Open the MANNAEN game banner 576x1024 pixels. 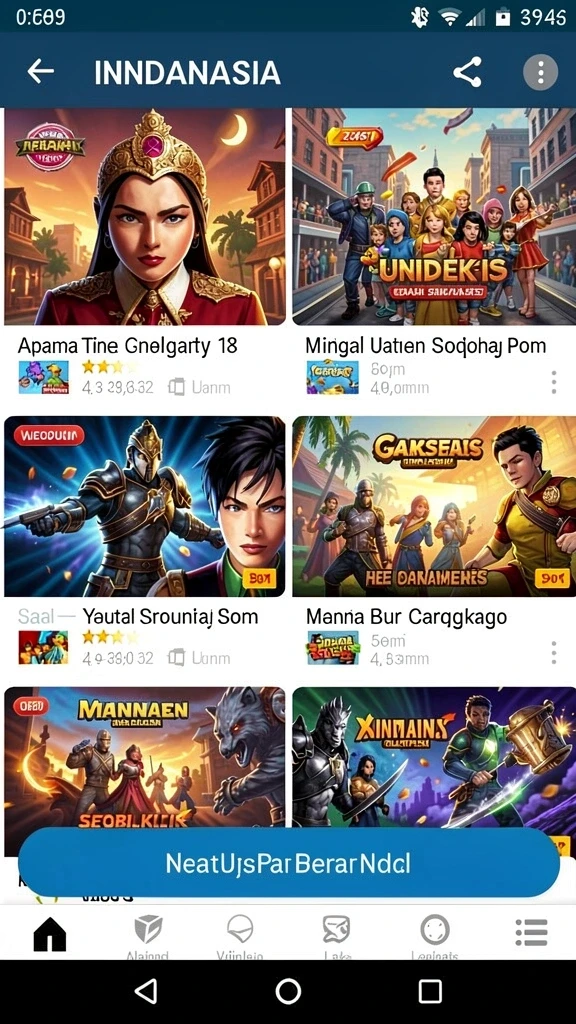click(x=145, y=758)
